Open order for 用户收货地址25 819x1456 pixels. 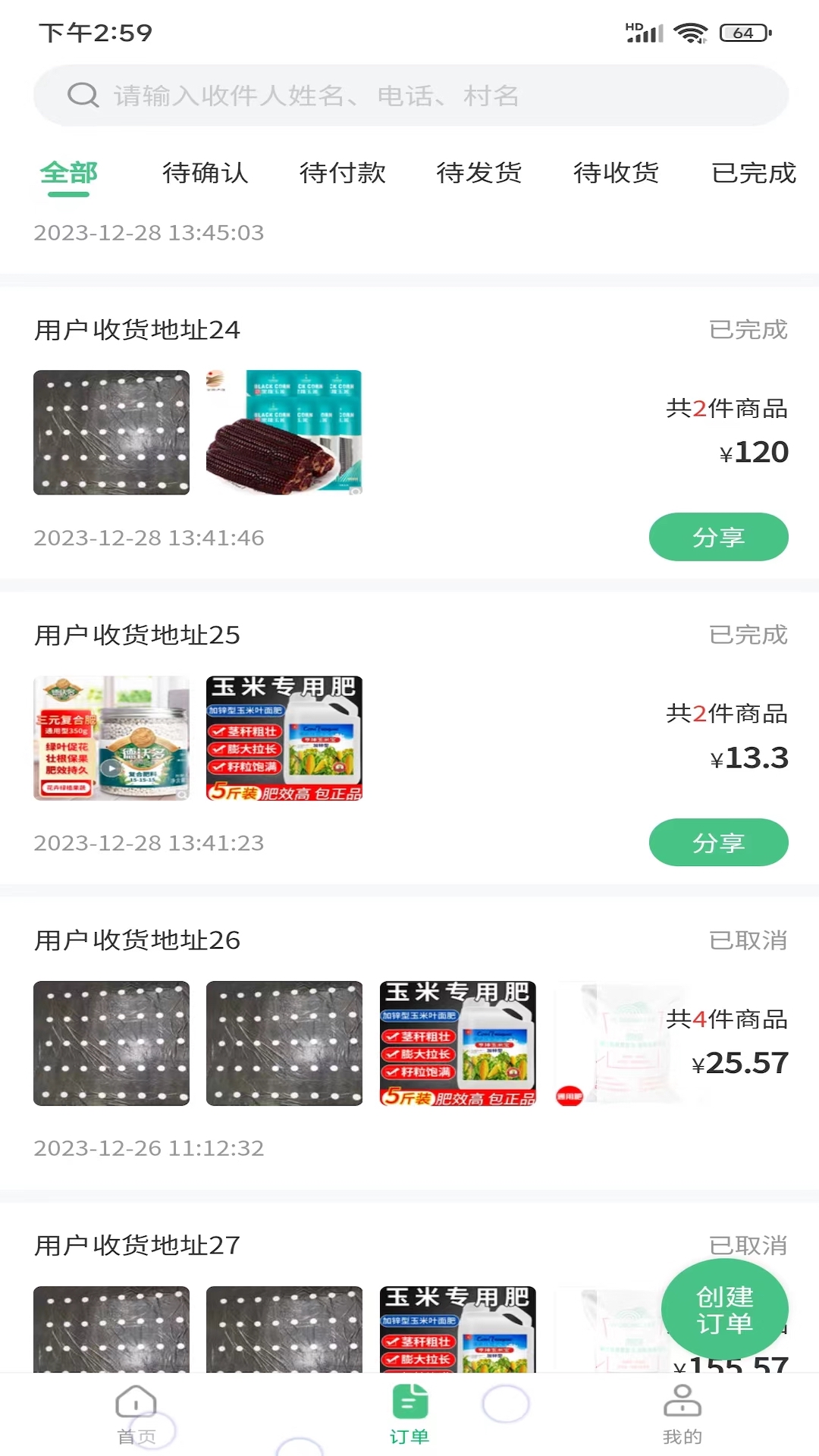(137, 635)
